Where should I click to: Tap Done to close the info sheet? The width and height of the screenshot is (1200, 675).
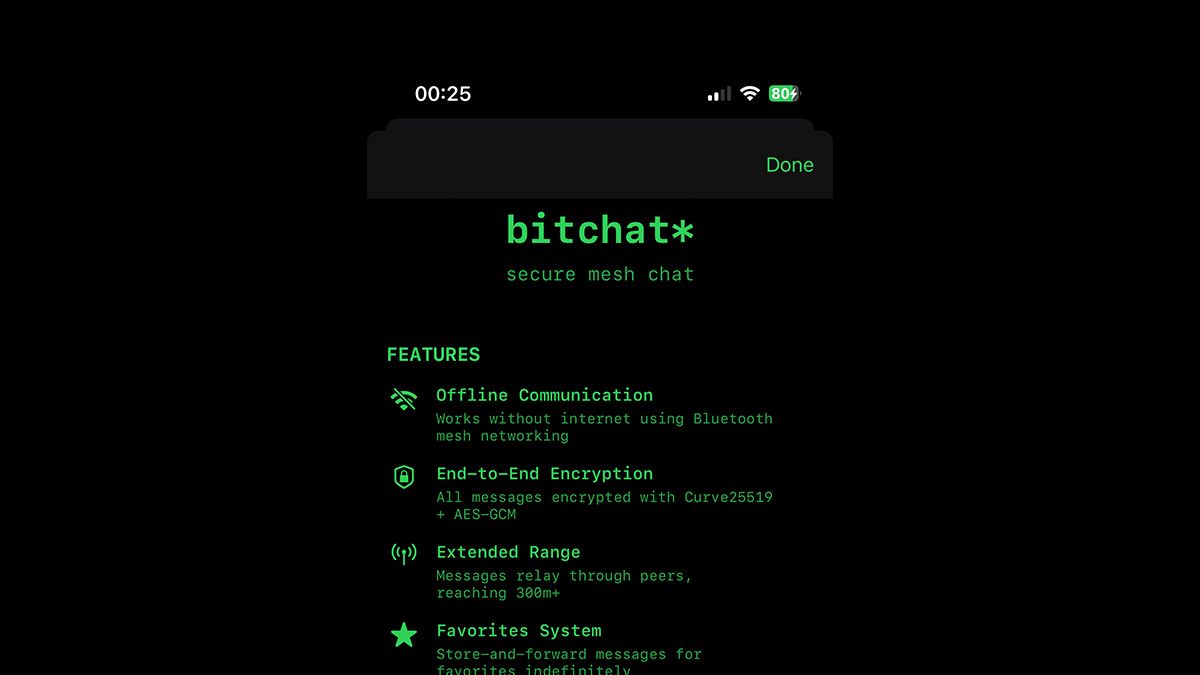pyautogui.click(x=789, y=165)
